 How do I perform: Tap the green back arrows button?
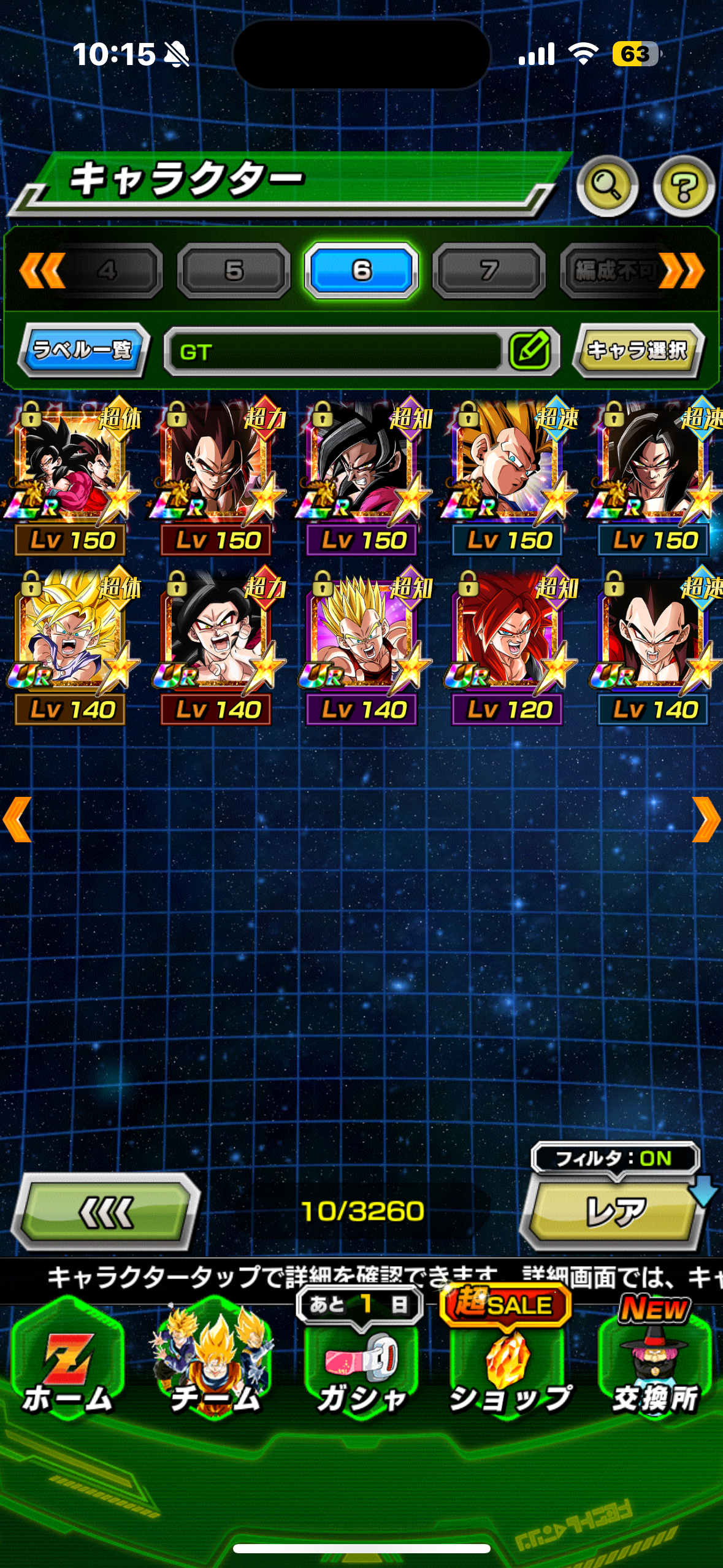tap(106, 1212)
